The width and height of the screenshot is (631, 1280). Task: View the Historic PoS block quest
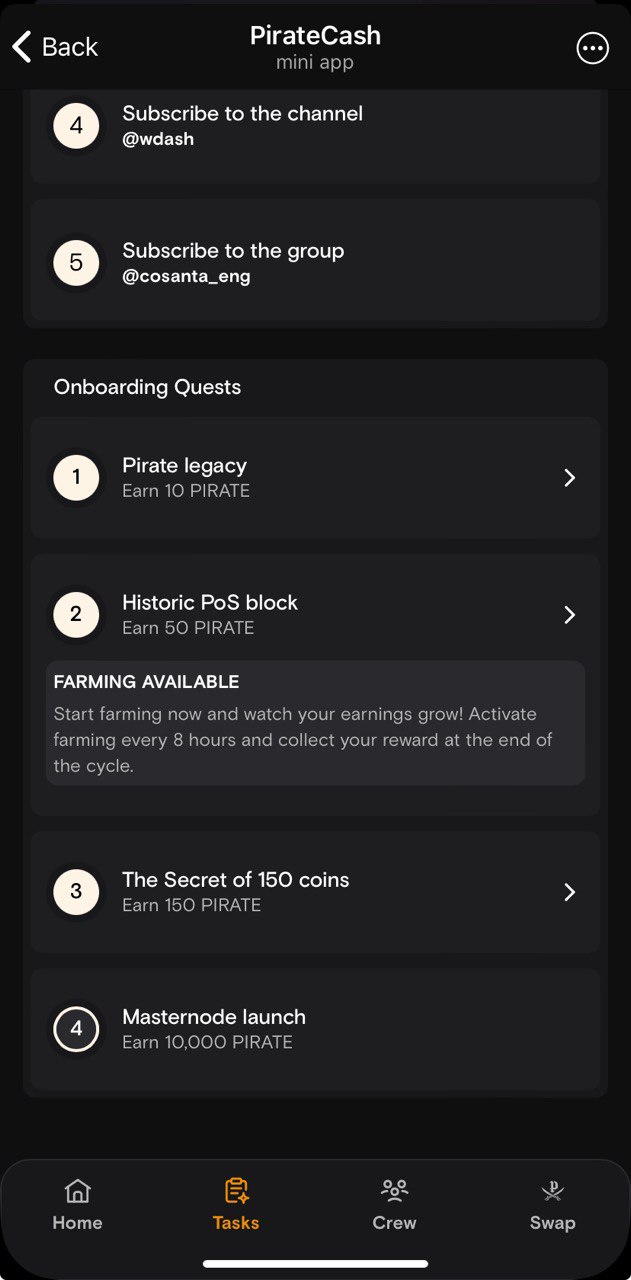click(315, 614)
